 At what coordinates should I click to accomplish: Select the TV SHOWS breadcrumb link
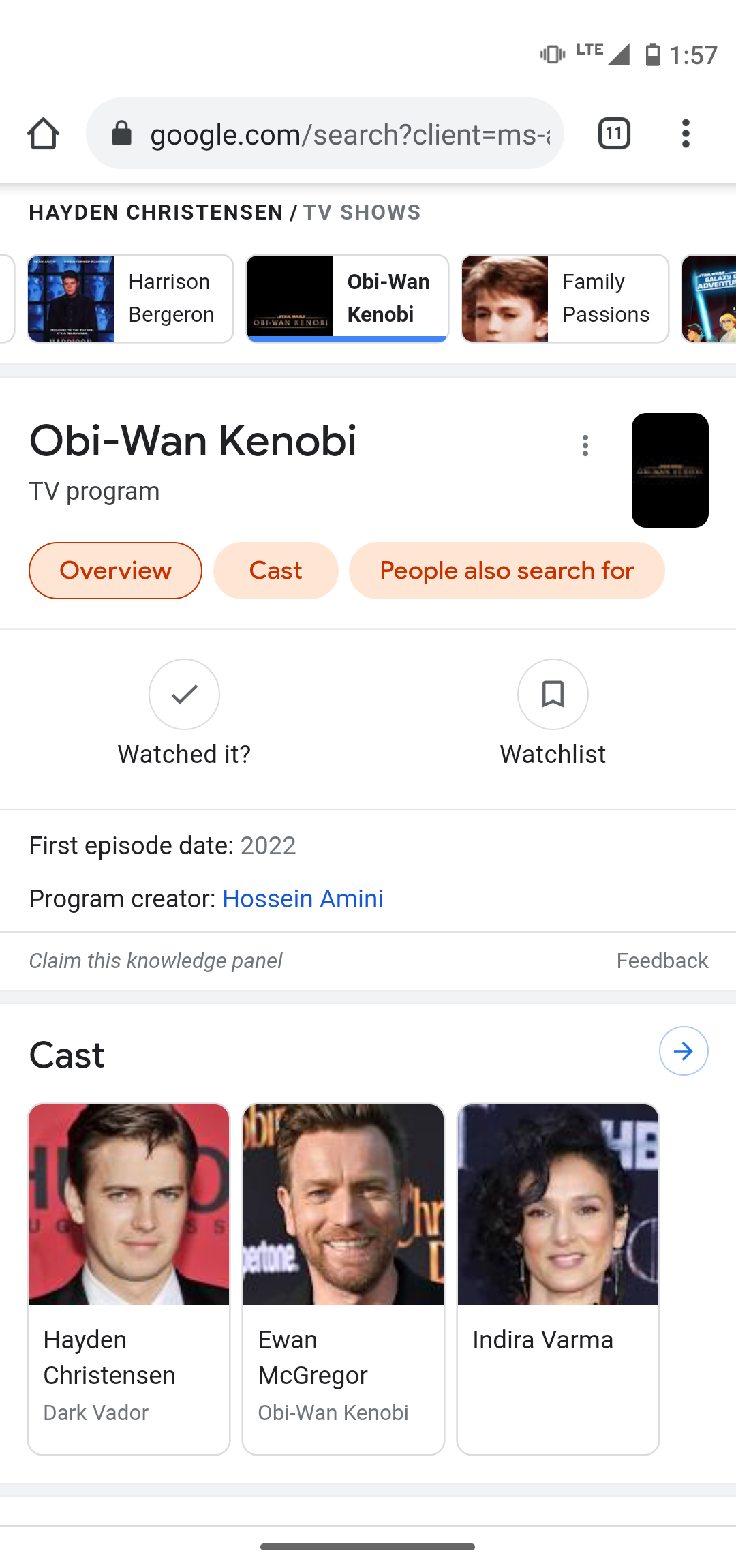click(x=361, y=212)
